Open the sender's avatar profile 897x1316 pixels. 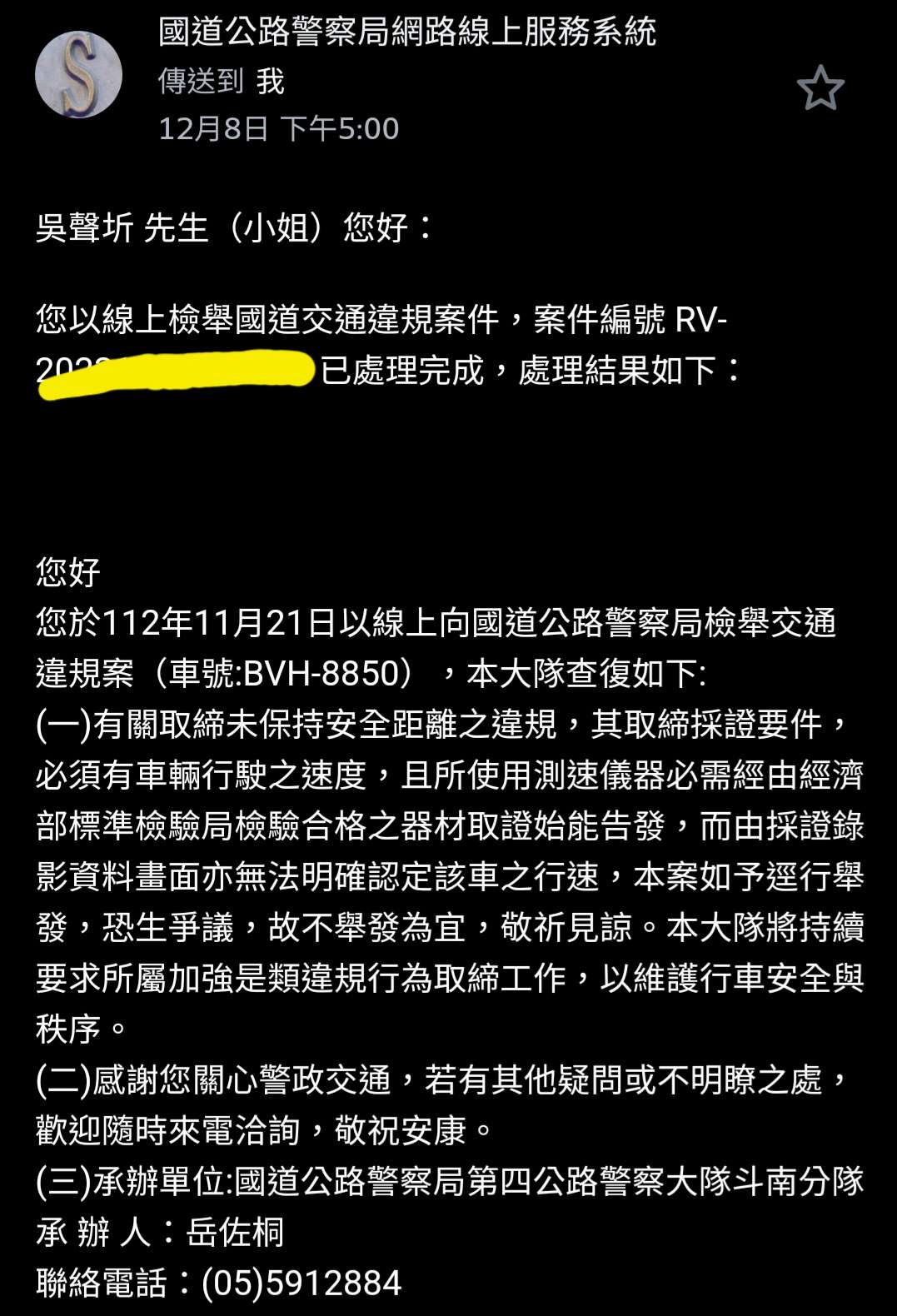79,75
